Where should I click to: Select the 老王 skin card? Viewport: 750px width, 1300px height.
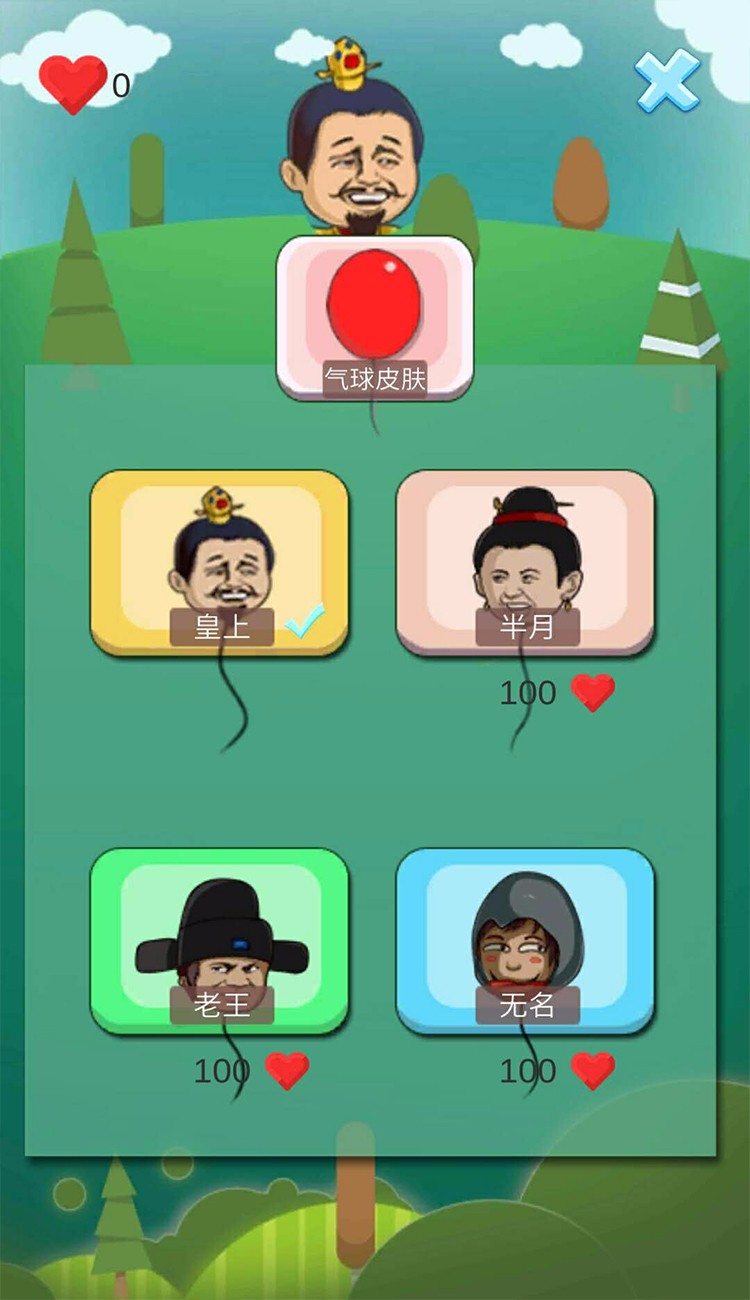point(222,940)
